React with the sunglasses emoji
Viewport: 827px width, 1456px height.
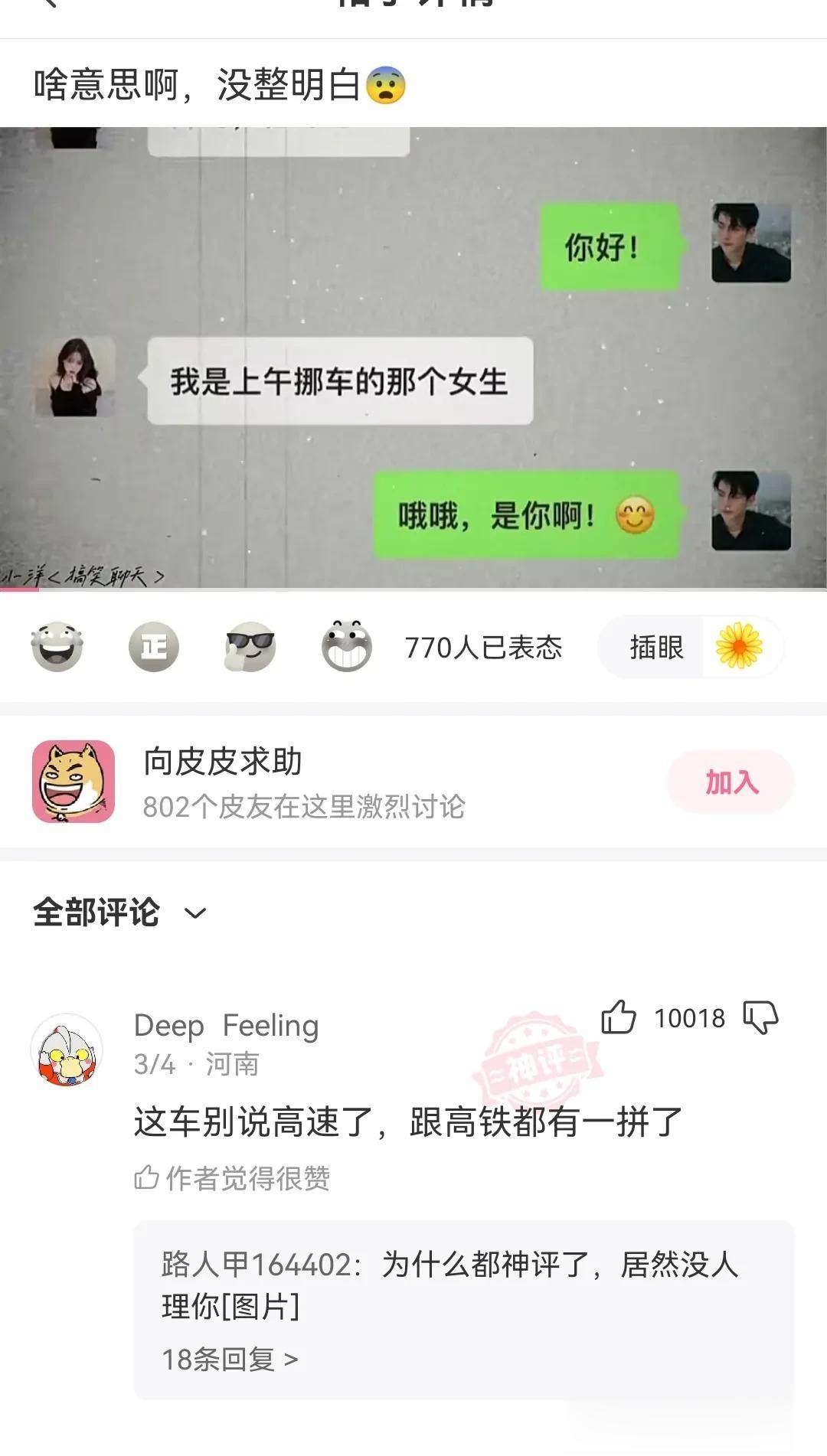pyautogui.click(x=250, y=647)
